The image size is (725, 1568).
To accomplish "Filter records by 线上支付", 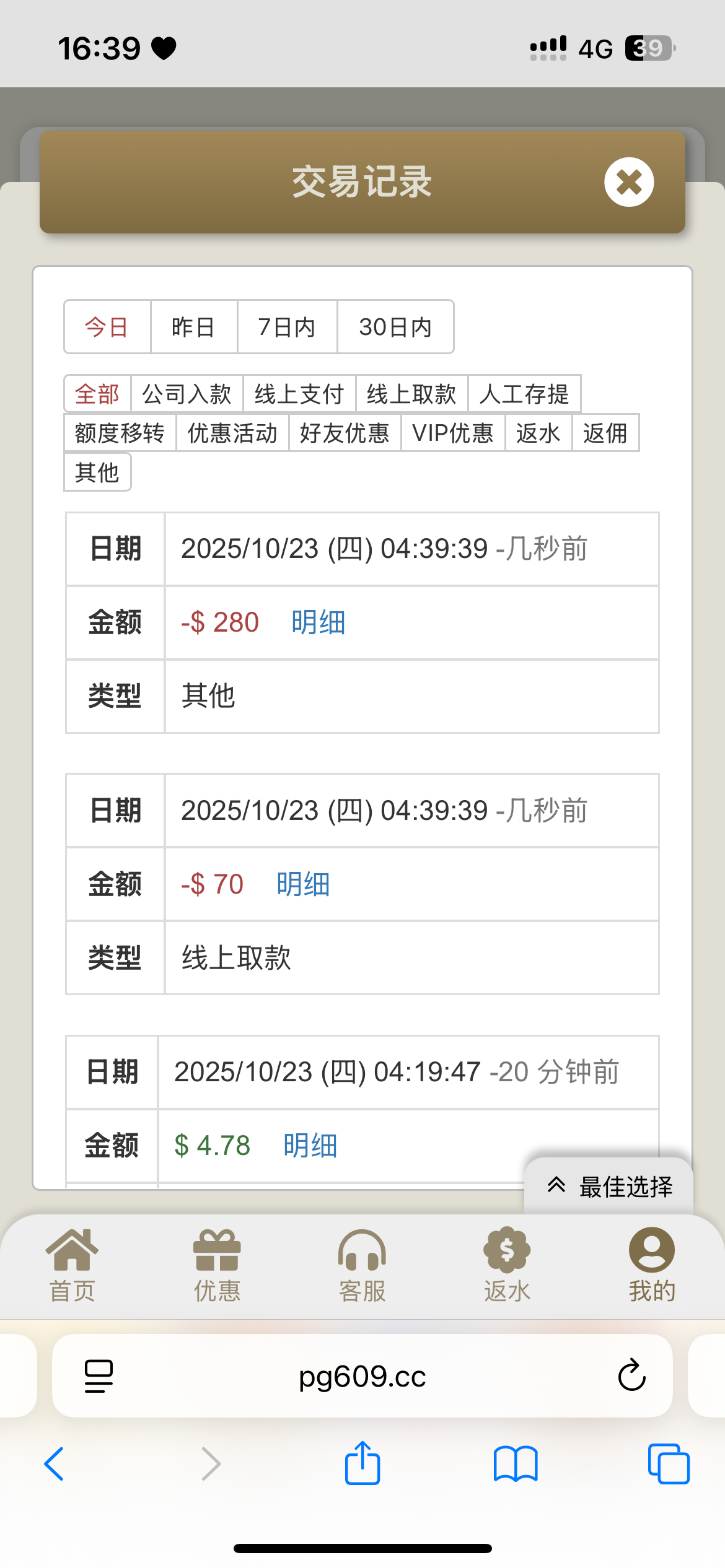I will pos(299,394).
